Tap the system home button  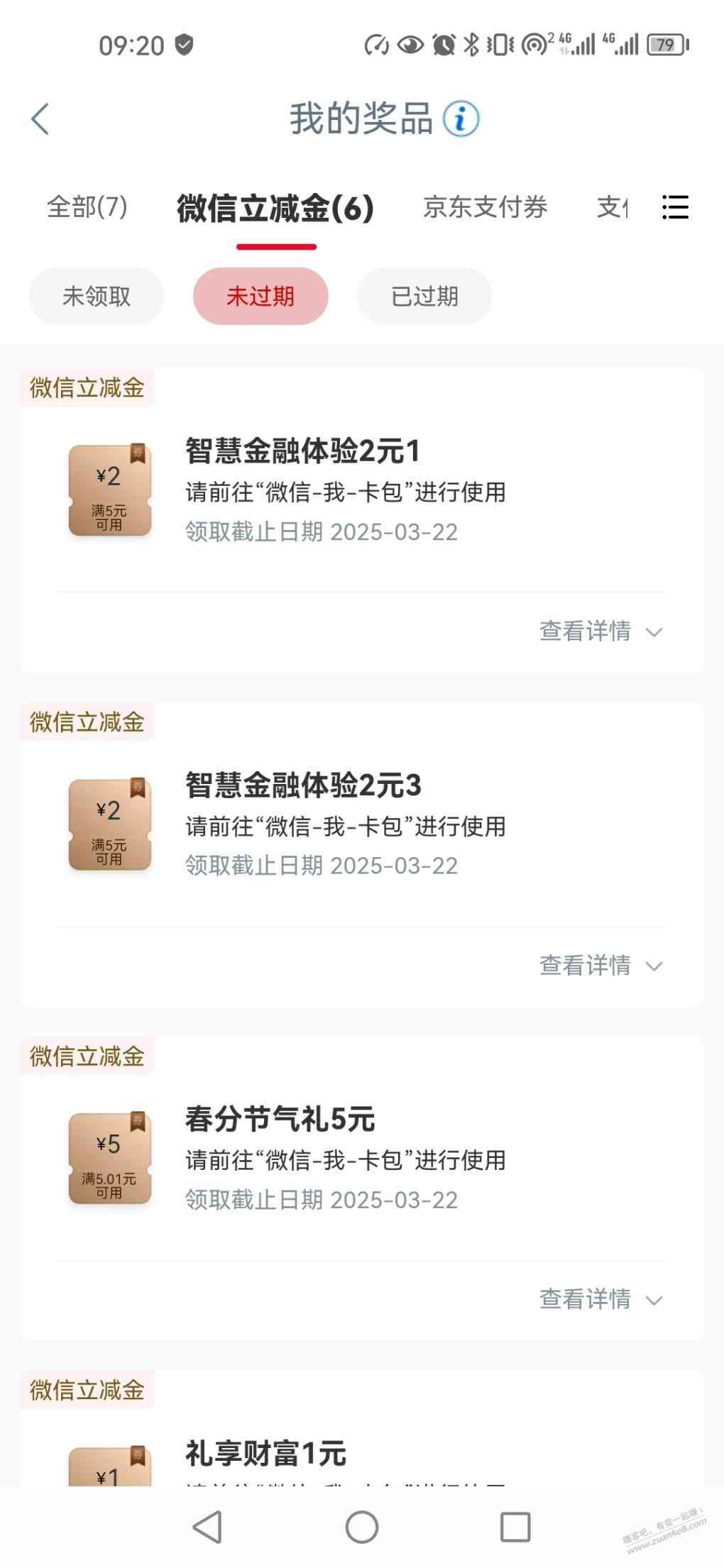point(361,1526)
